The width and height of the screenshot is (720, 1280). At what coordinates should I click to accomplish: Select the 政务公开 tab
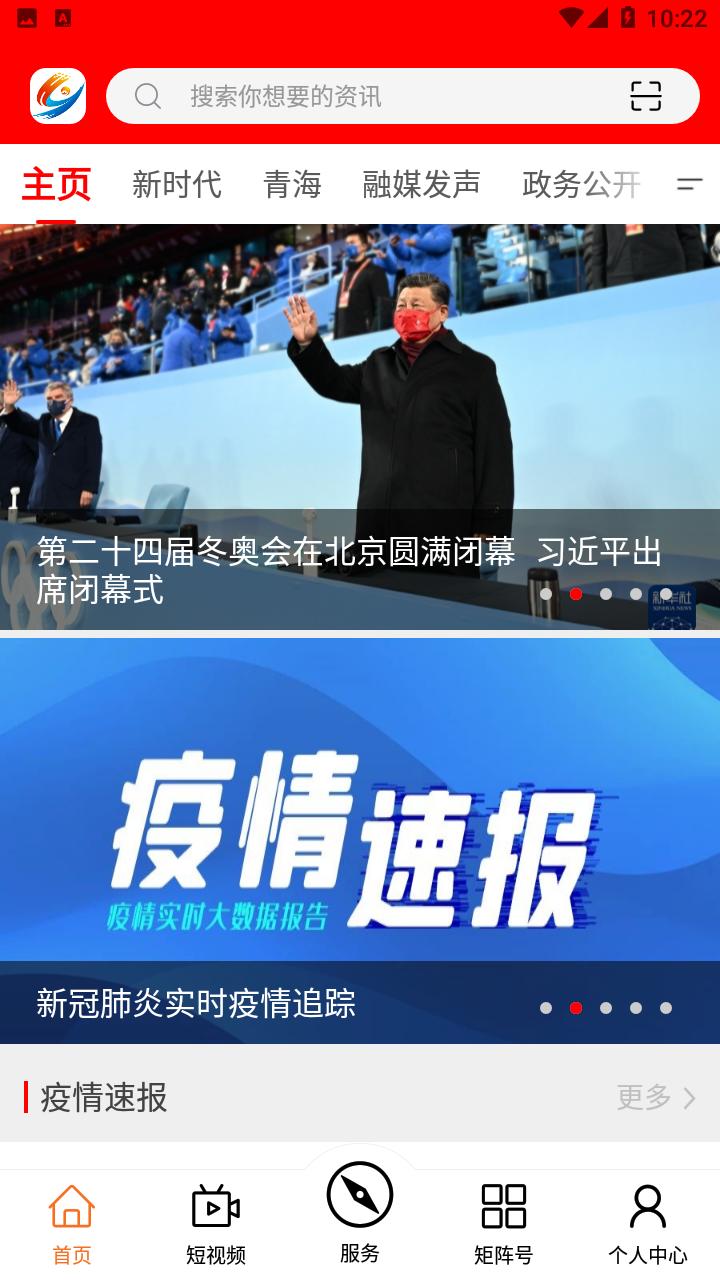coord(581,184)
